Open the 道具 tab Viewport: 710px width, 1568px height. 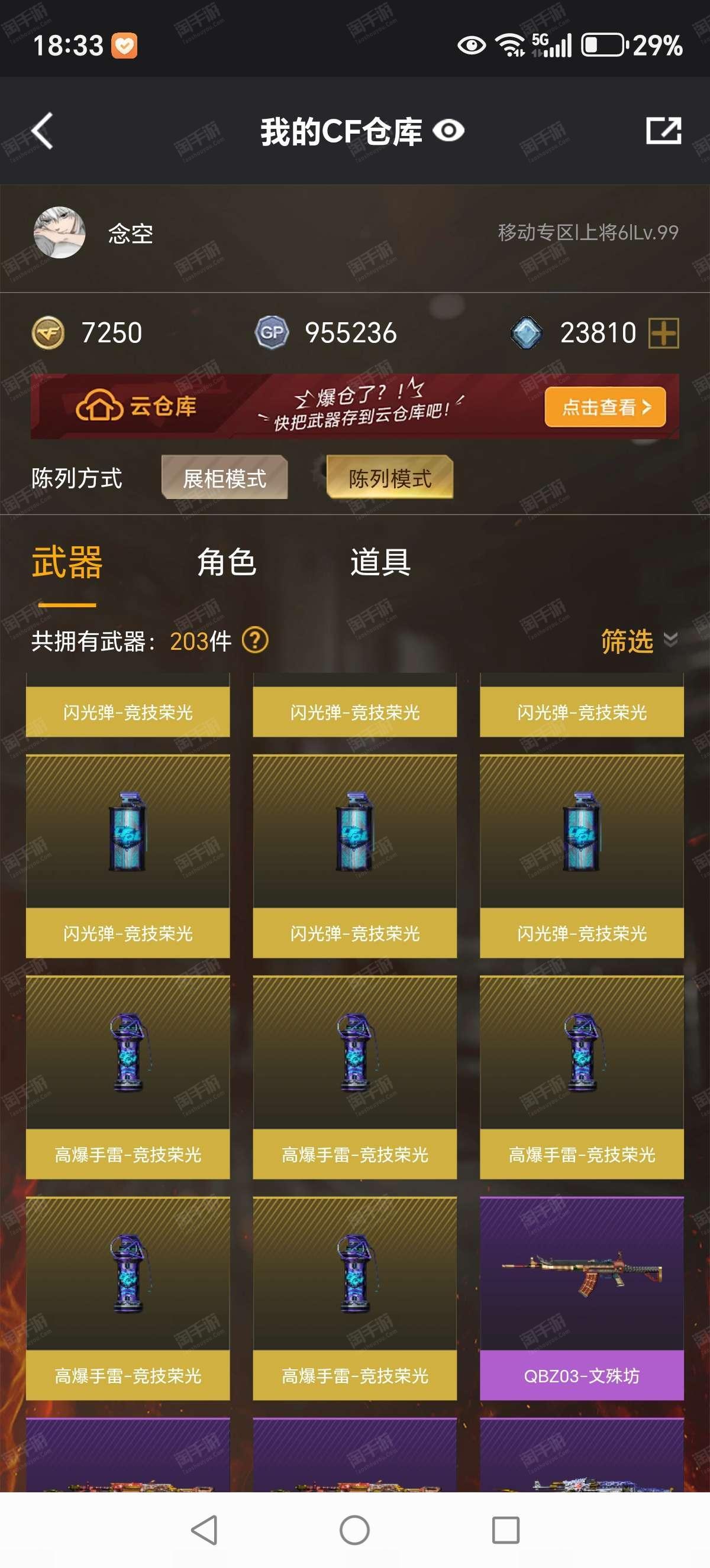pos(380,562)
